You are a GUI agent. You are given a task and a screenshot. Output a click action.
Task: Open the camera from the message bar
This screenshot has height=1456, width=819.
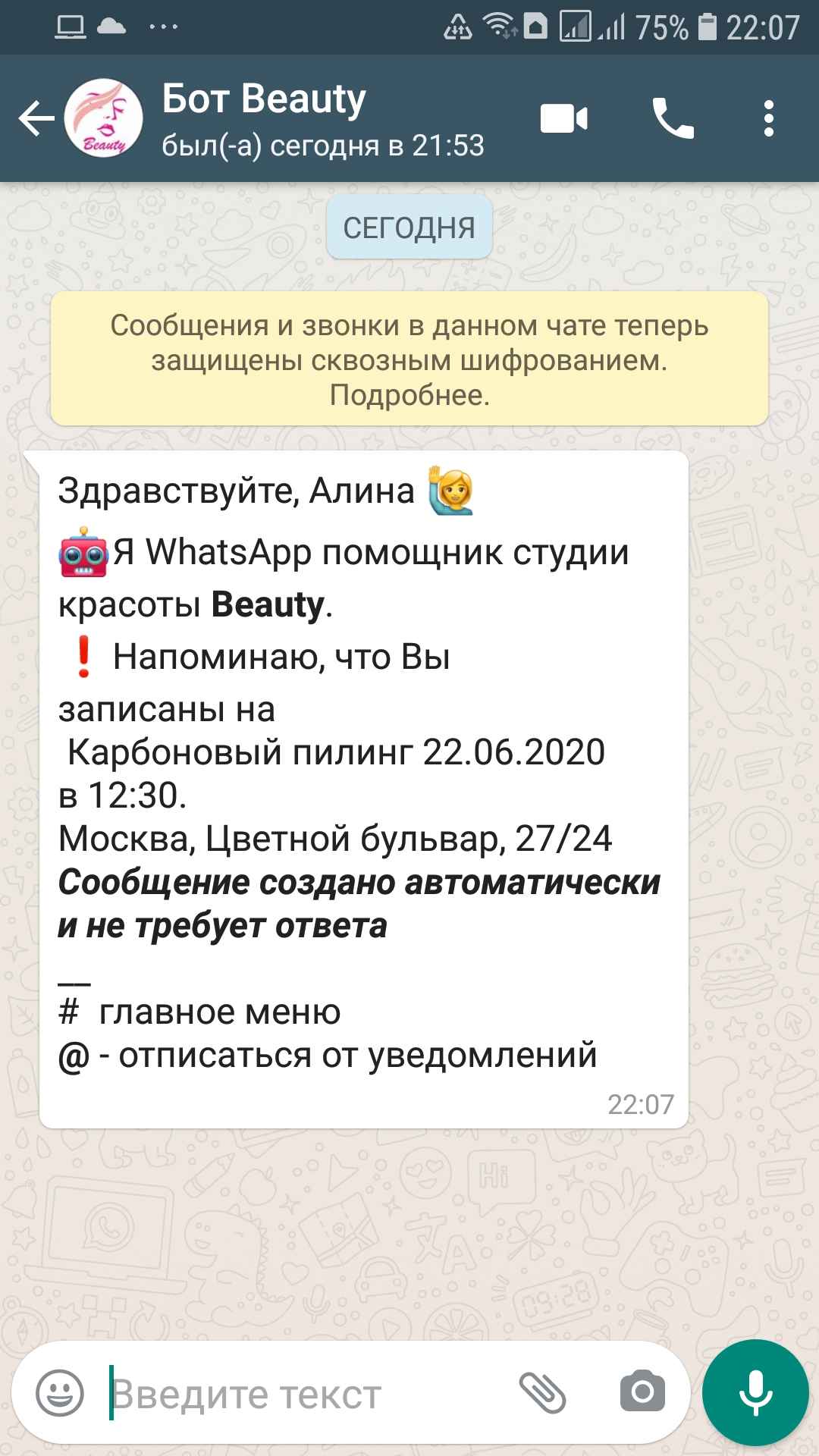pos(642,1392)
